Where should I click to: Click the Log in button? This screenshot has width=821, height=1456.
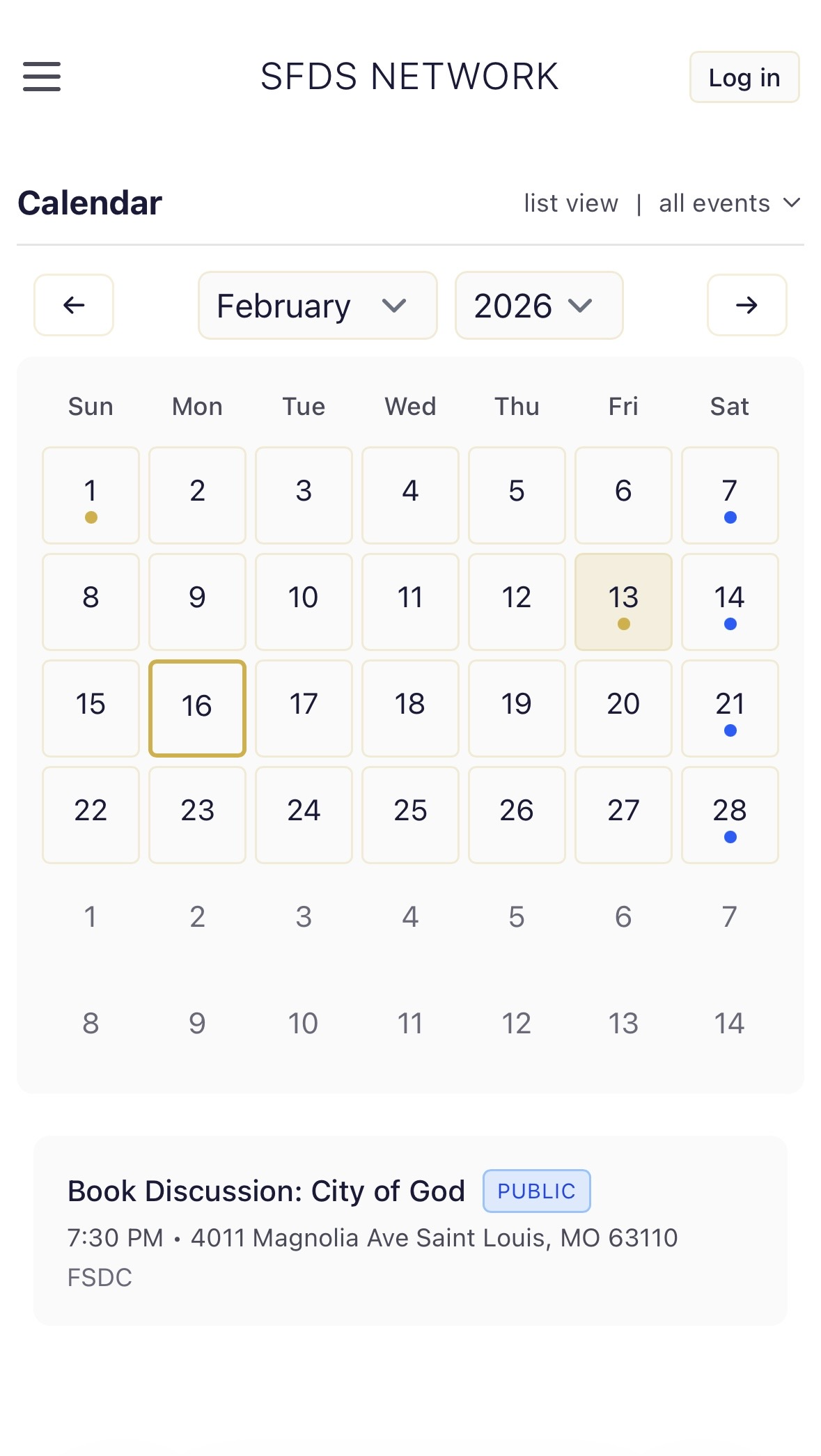(744, 77)
